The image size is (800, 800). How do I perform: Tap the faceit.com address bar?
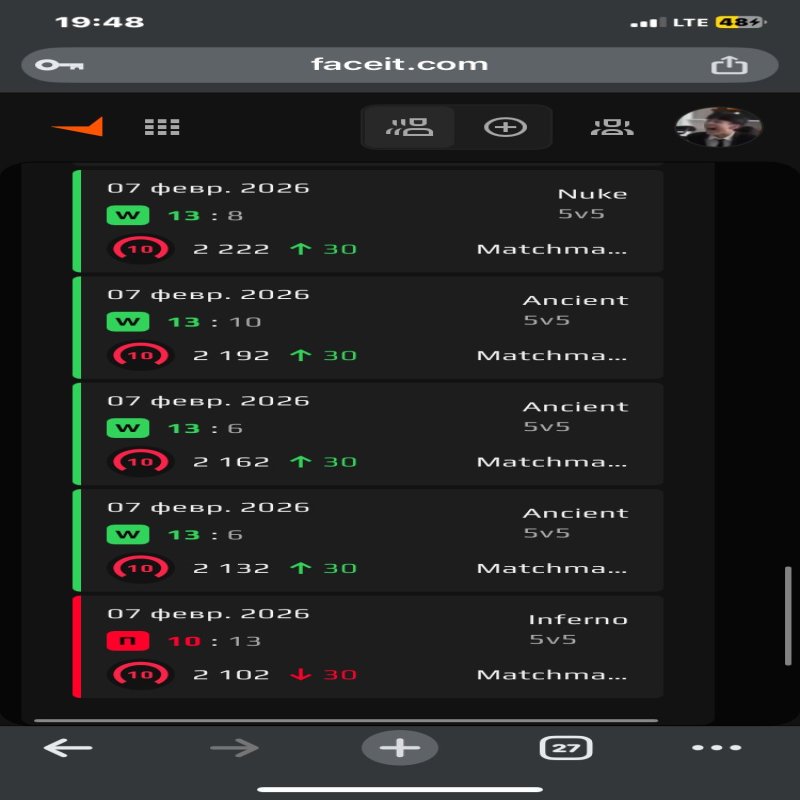pos(399,65)
